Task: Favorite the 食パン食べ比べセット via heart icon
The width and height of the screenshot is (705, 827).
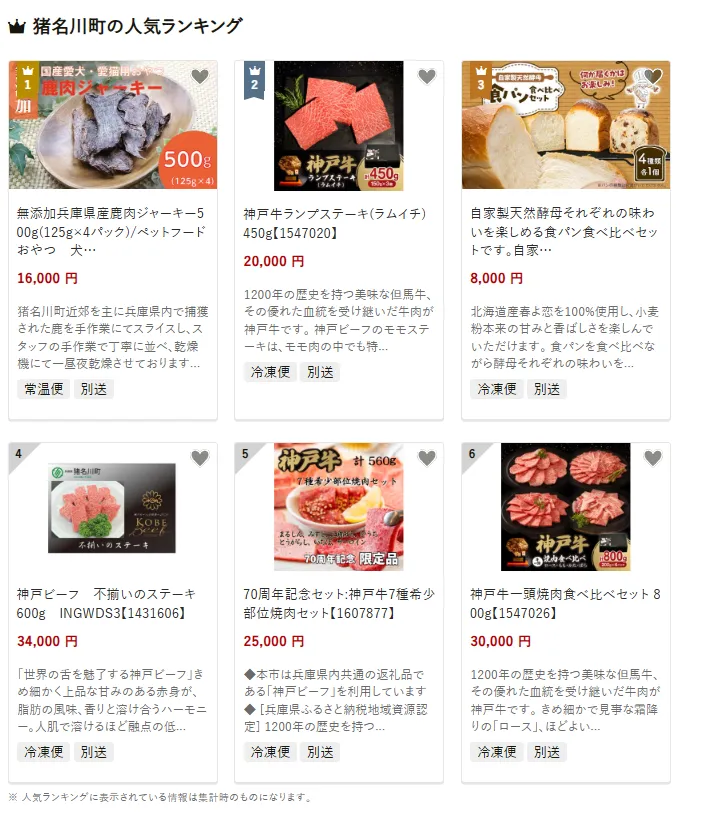Action: click(x=653, y=77)
